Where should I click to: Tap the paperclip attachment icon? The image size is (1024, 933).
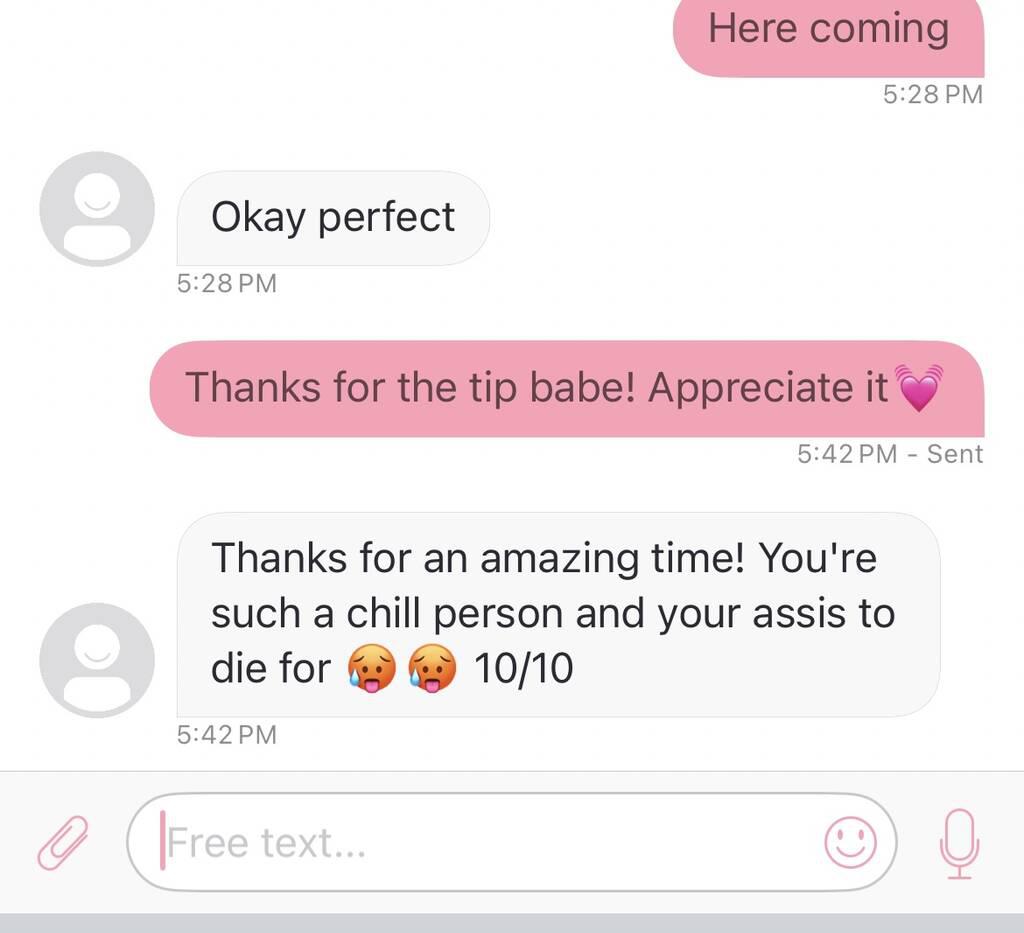(x=62, y=842)
